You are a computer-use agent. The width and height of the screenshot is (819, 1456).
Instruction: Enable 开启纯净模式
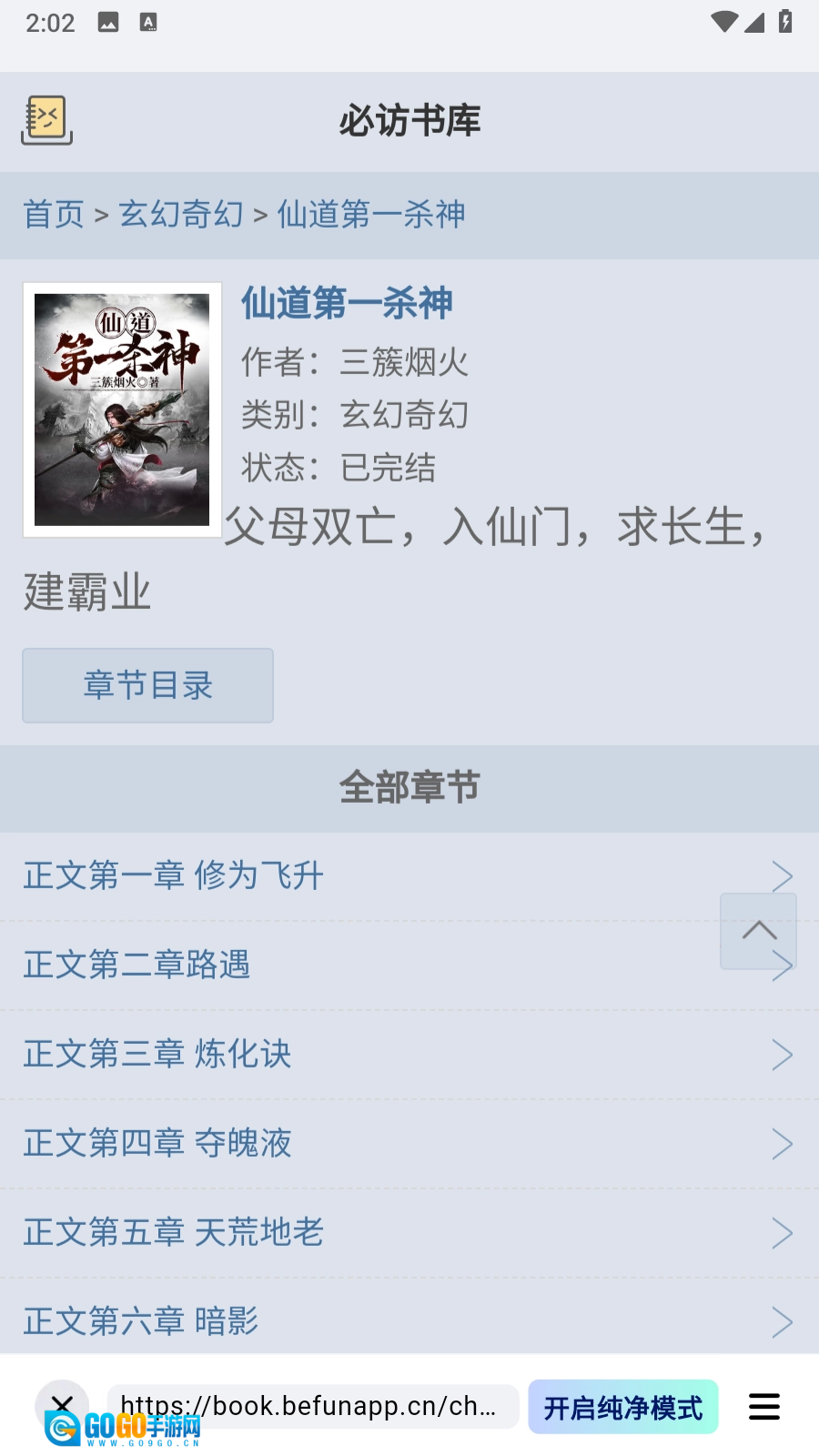pos(622,1408)
